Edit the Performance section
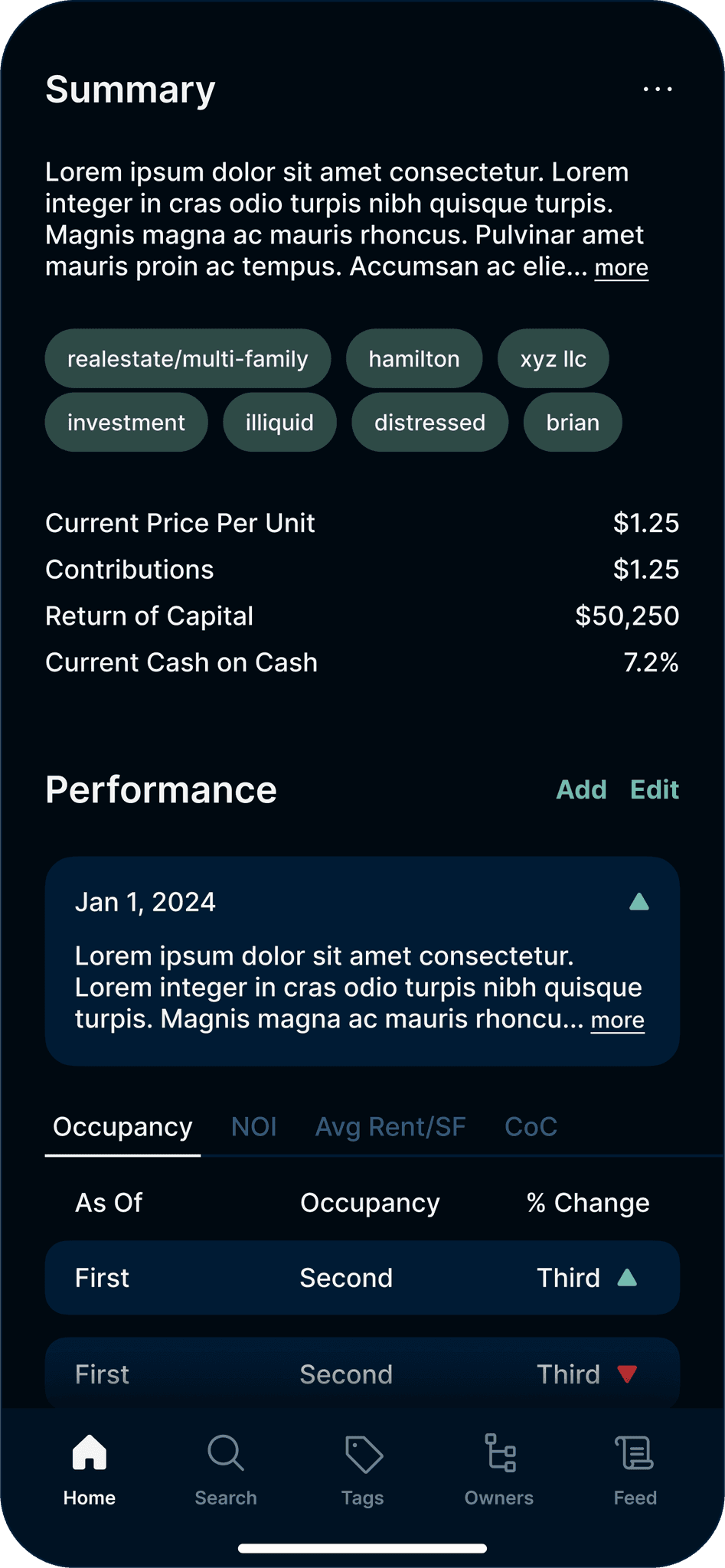Image resolution: width=725 pixels, height=1568 pixels. point(654,789)
